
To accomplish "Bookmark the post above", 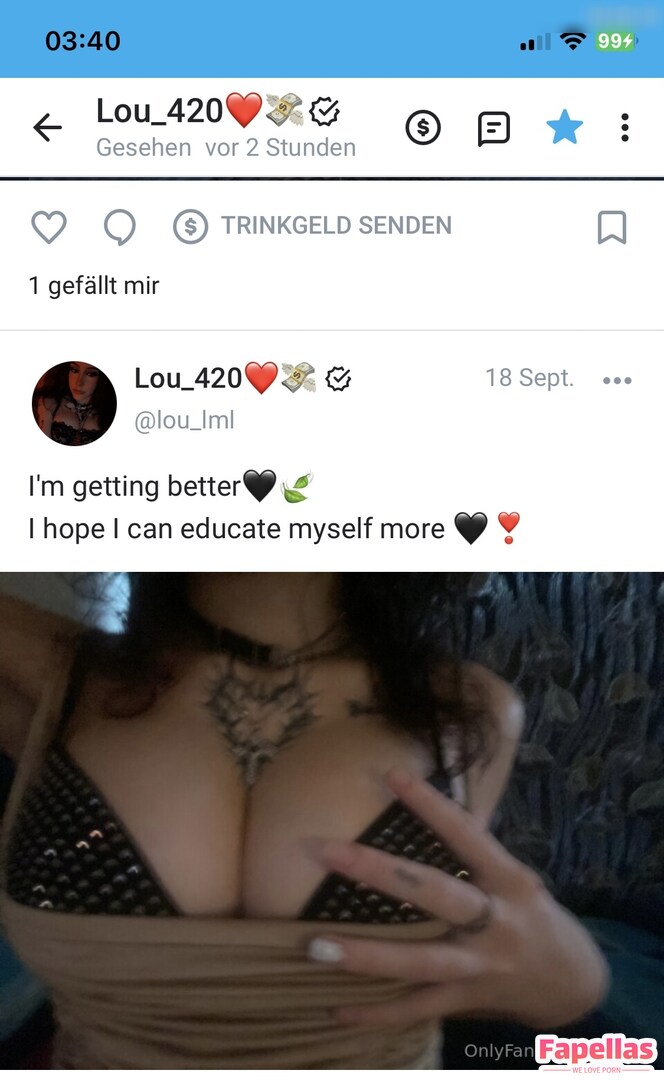I will [611, 227].
